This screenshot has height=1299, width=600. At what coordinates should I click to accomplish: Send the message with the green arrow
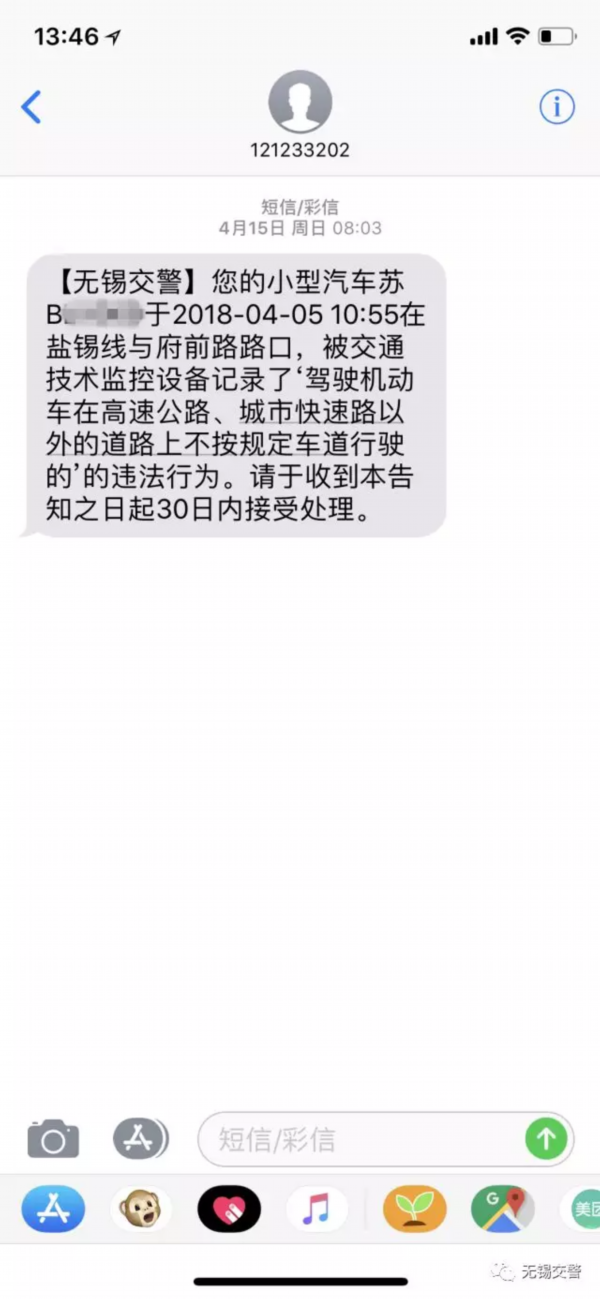(546, 1138)
